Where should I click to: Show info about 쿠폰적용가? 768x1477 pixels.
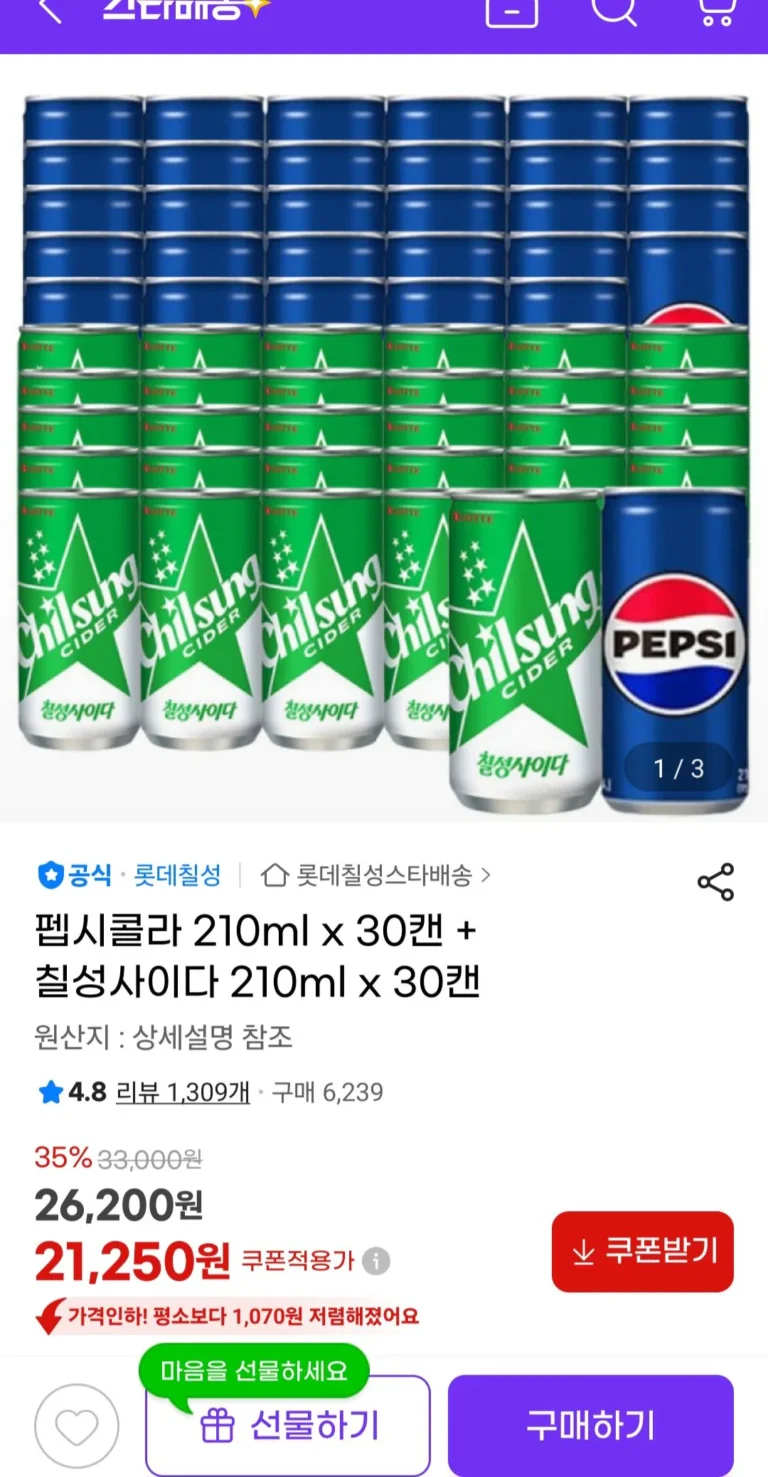tap(376, 1261)
